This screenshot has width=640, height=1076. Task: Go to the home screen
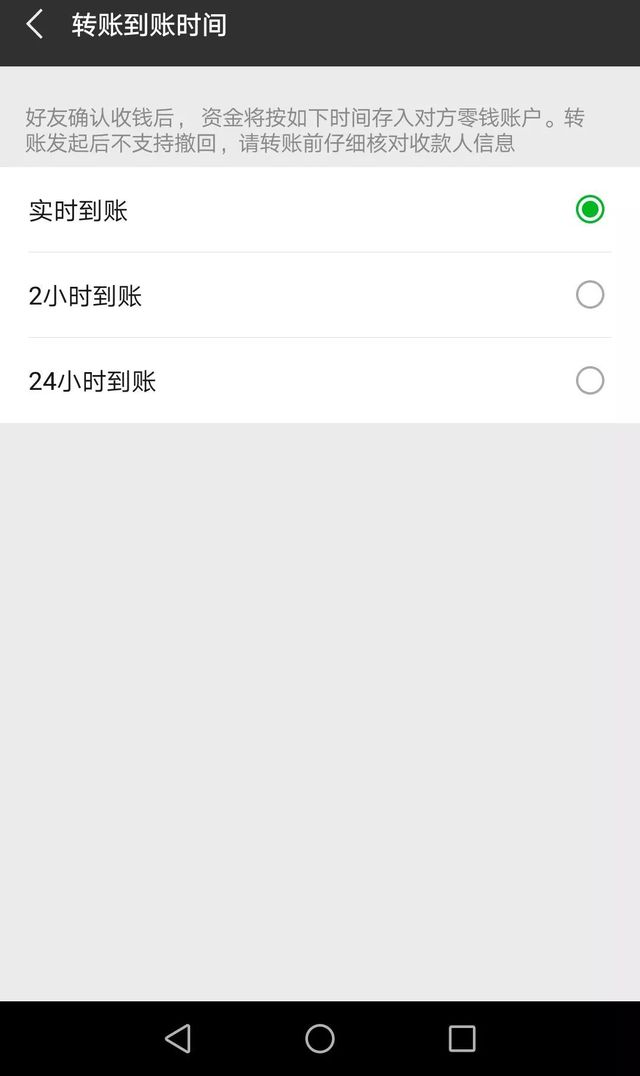pyautogui.click(x=320, y=1039)
